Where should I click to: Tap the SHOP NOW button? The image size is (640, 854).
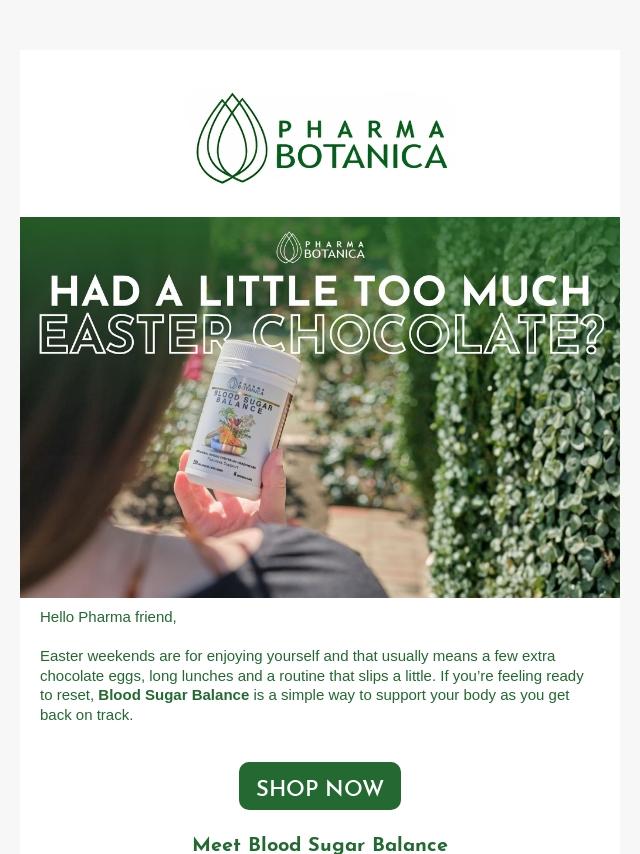[x=320, y=787]
